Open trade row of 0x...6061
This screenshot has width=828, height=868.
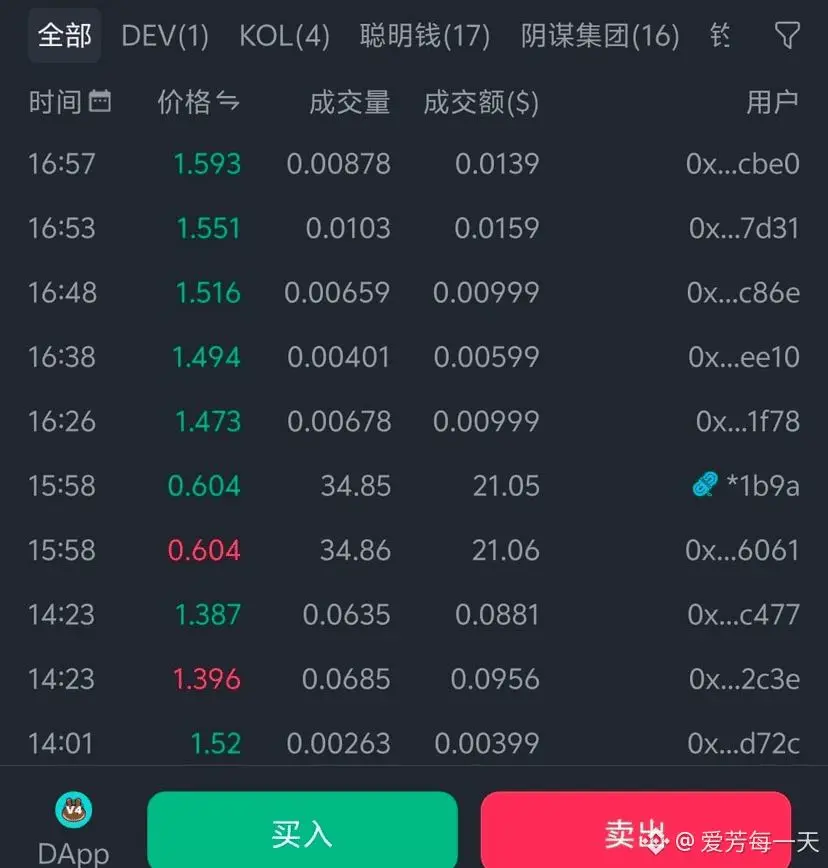click(742, 550)
